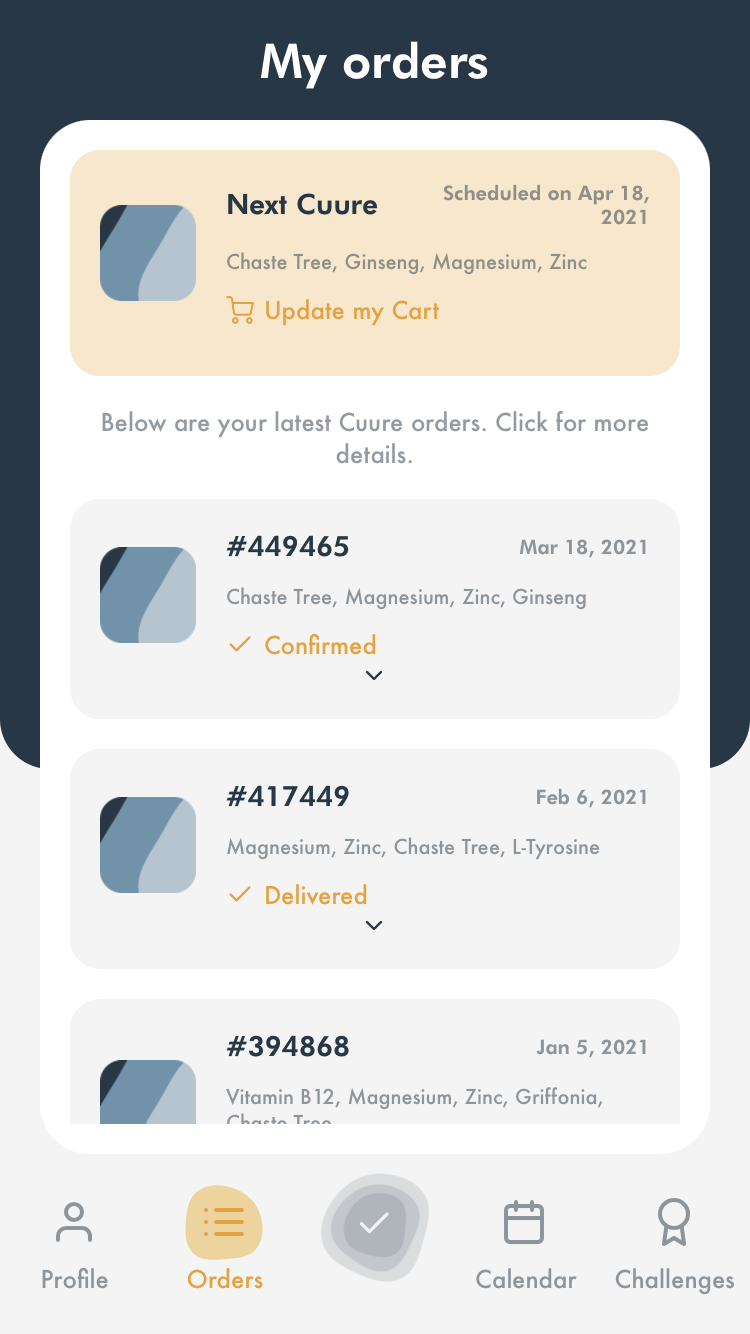Image resolution: width=750 pixels, height=1334 pixels.
Task: Open order #449465 details
Action: pyautogui.click(x=375, y=609)
